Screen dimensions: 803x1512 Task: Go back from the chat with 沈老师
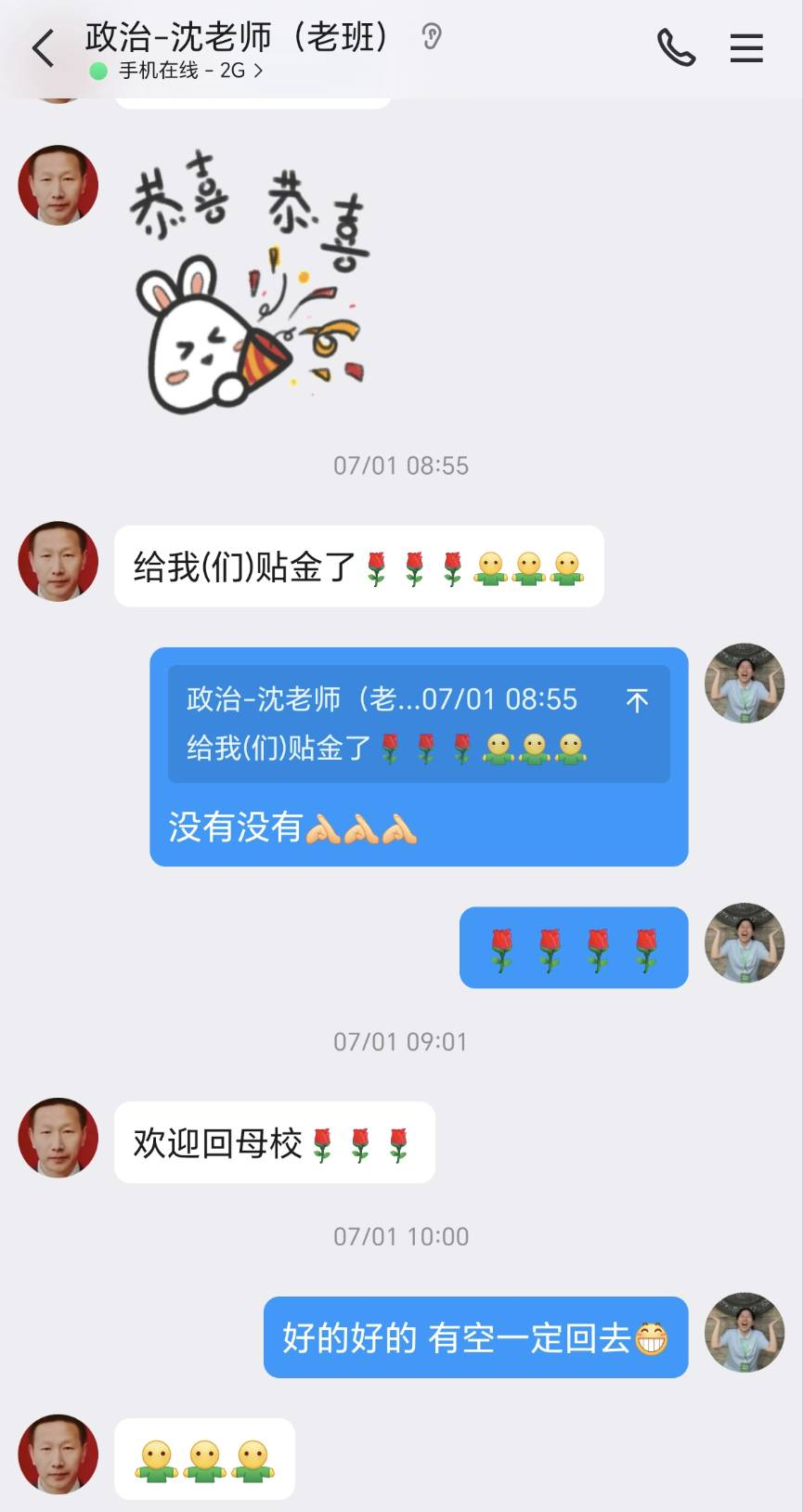(x=43, y=48)
